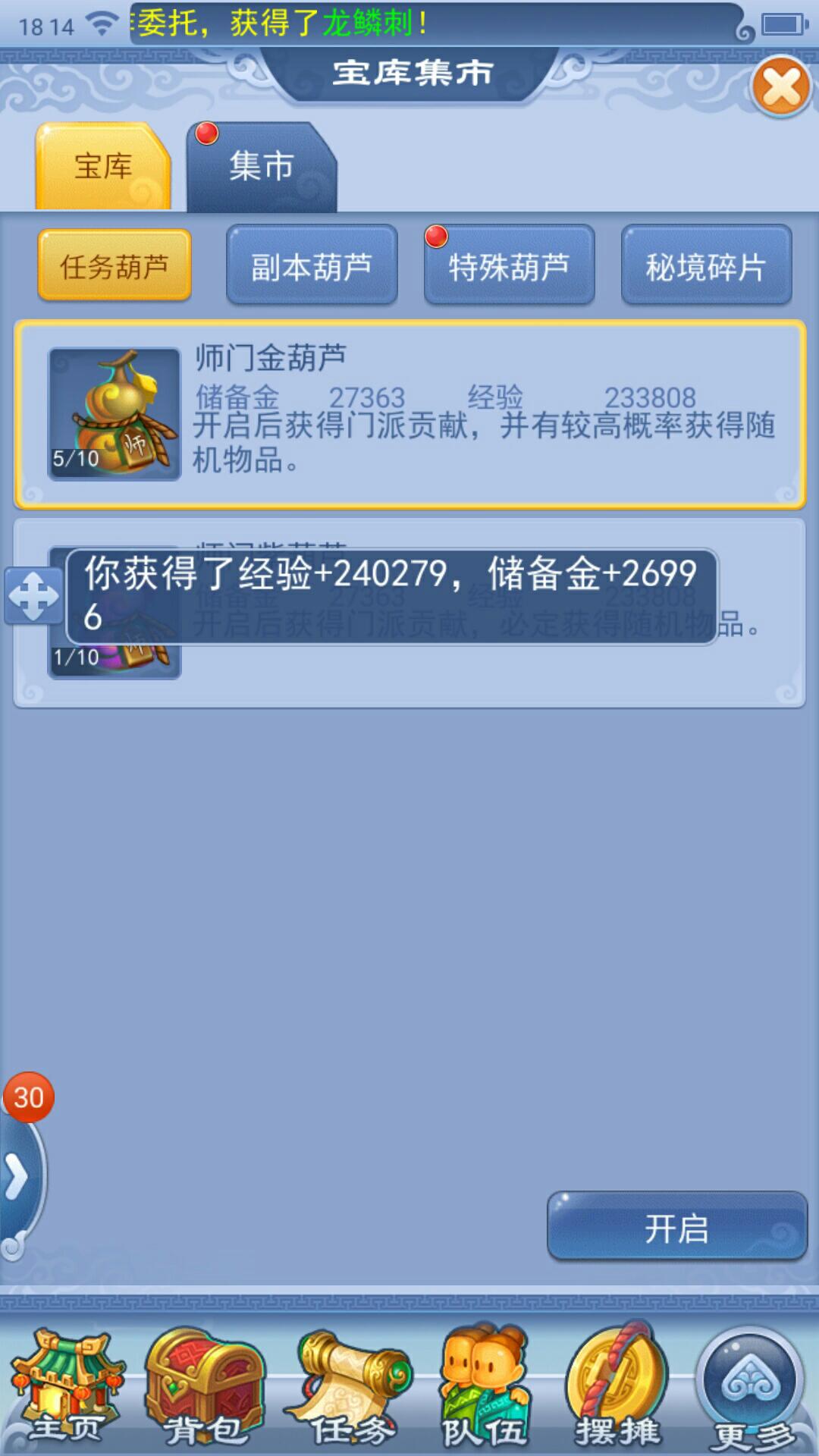Image resolution: width=819 pixels, height=1456 pixels.
Task: Close the 宝库集市 window
Action: (x=781, y=86)
